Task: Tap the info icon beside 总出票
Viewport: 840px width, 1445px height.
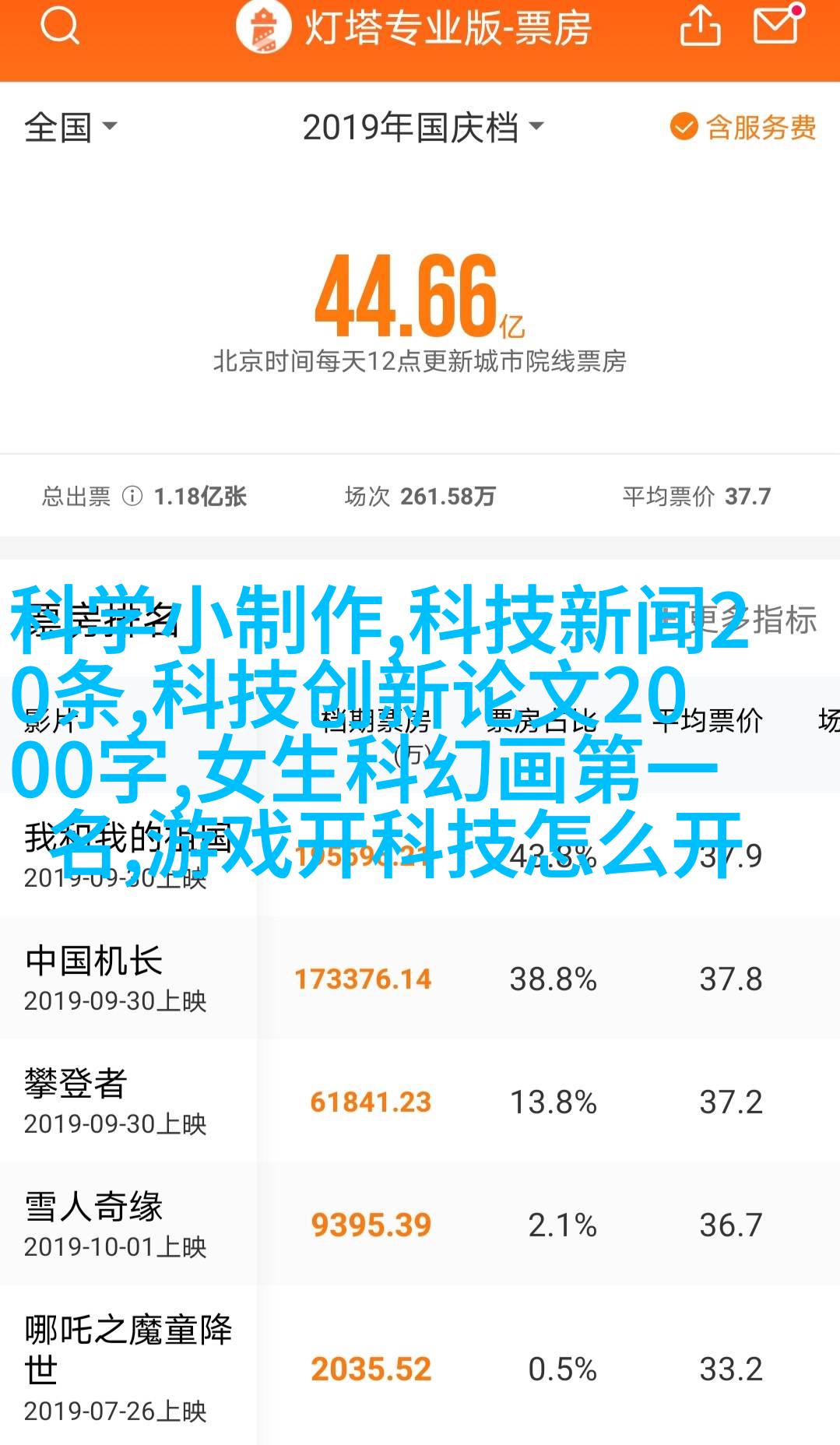Action: [x=132, y=496]
